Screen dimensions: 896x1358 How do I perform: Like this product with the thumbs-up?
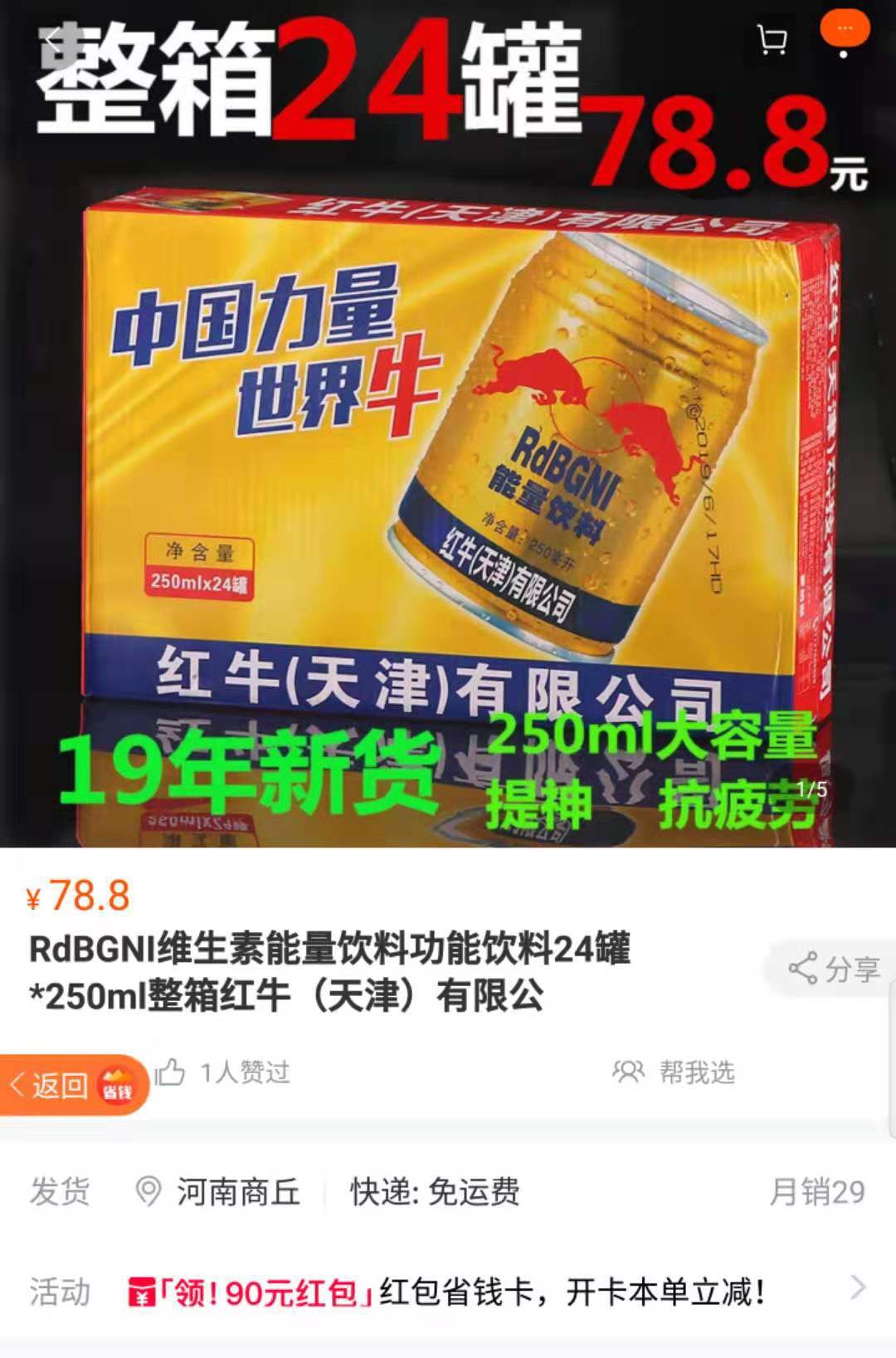[x=172, y=1072]
